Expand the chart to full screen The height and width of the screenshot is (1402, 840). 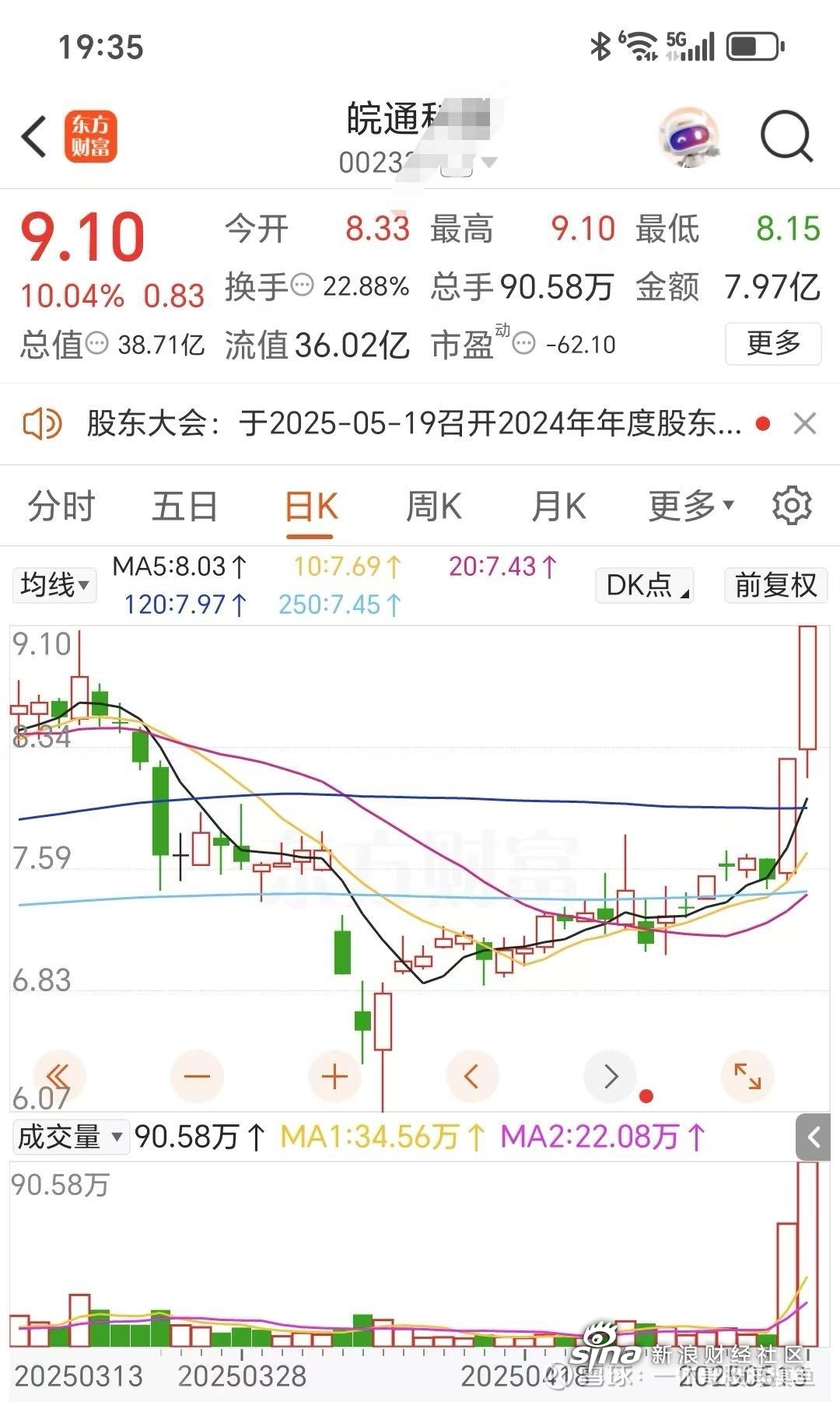point(747,1077)
